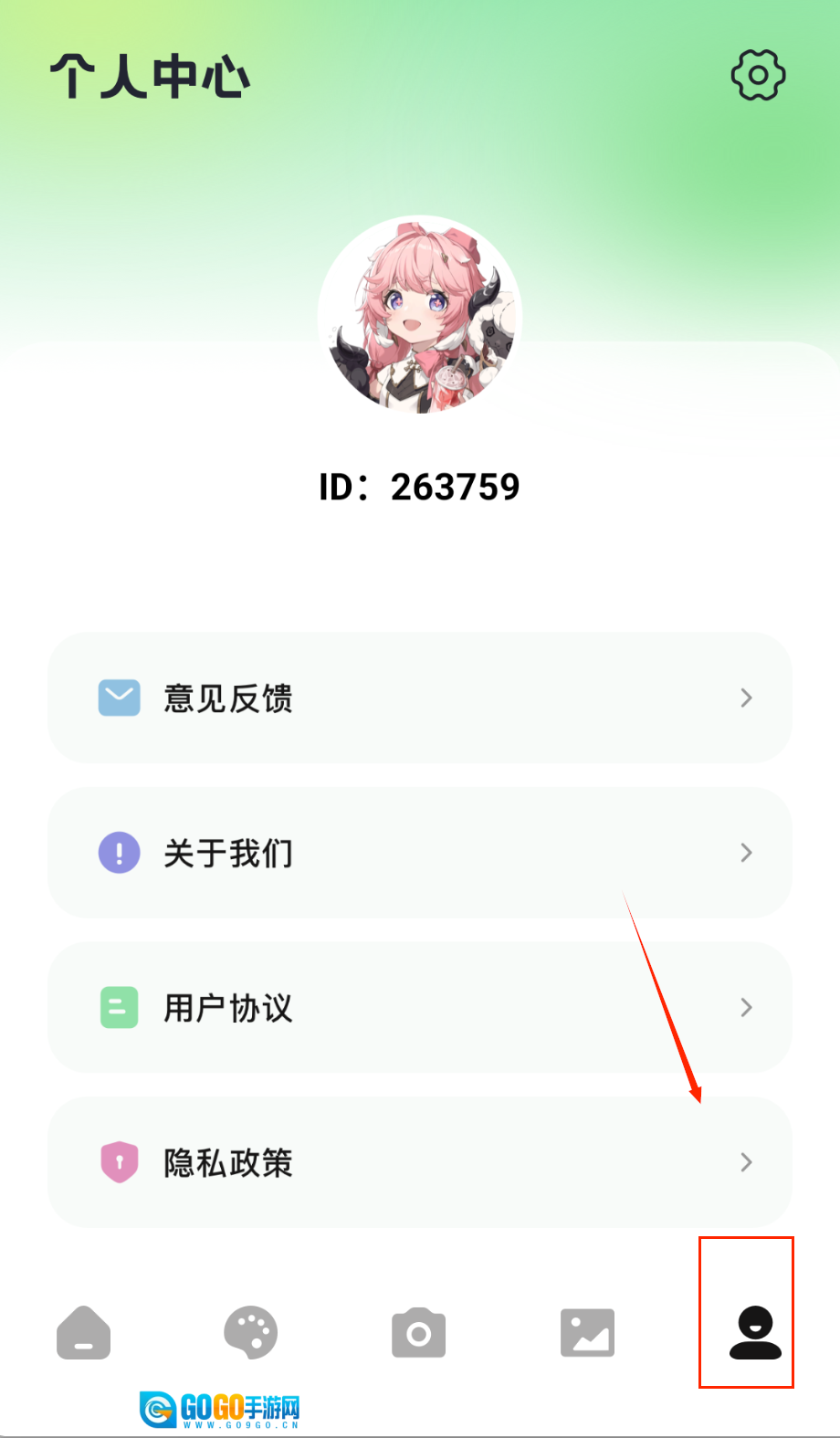This screenshot has width=840, height=1438.
Task: Select the personal center profile tab
Action: click(x=755, y=1333)
